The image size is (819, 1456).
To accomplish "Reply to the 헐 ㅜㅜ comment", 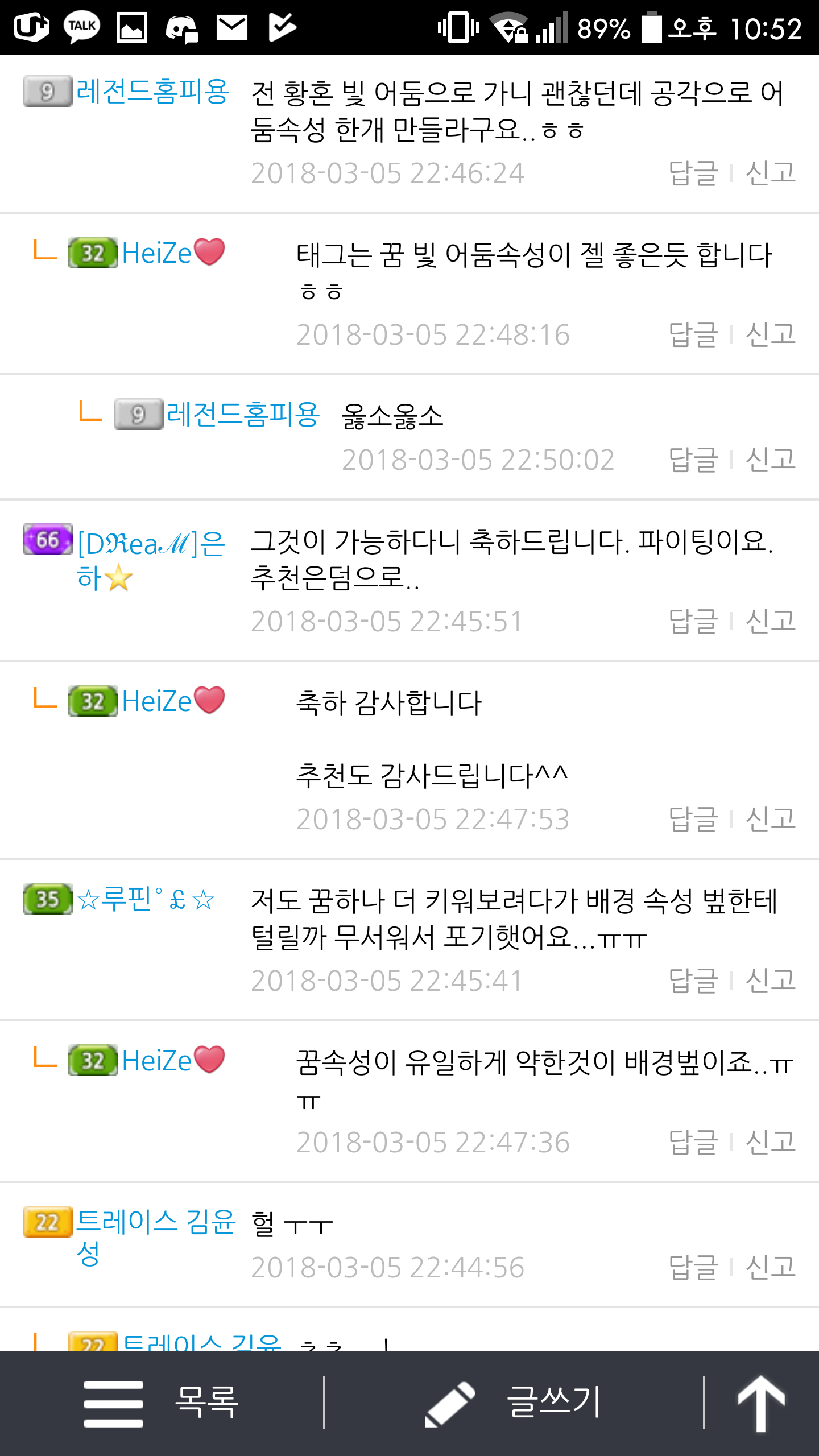I will pos(693,1267).
